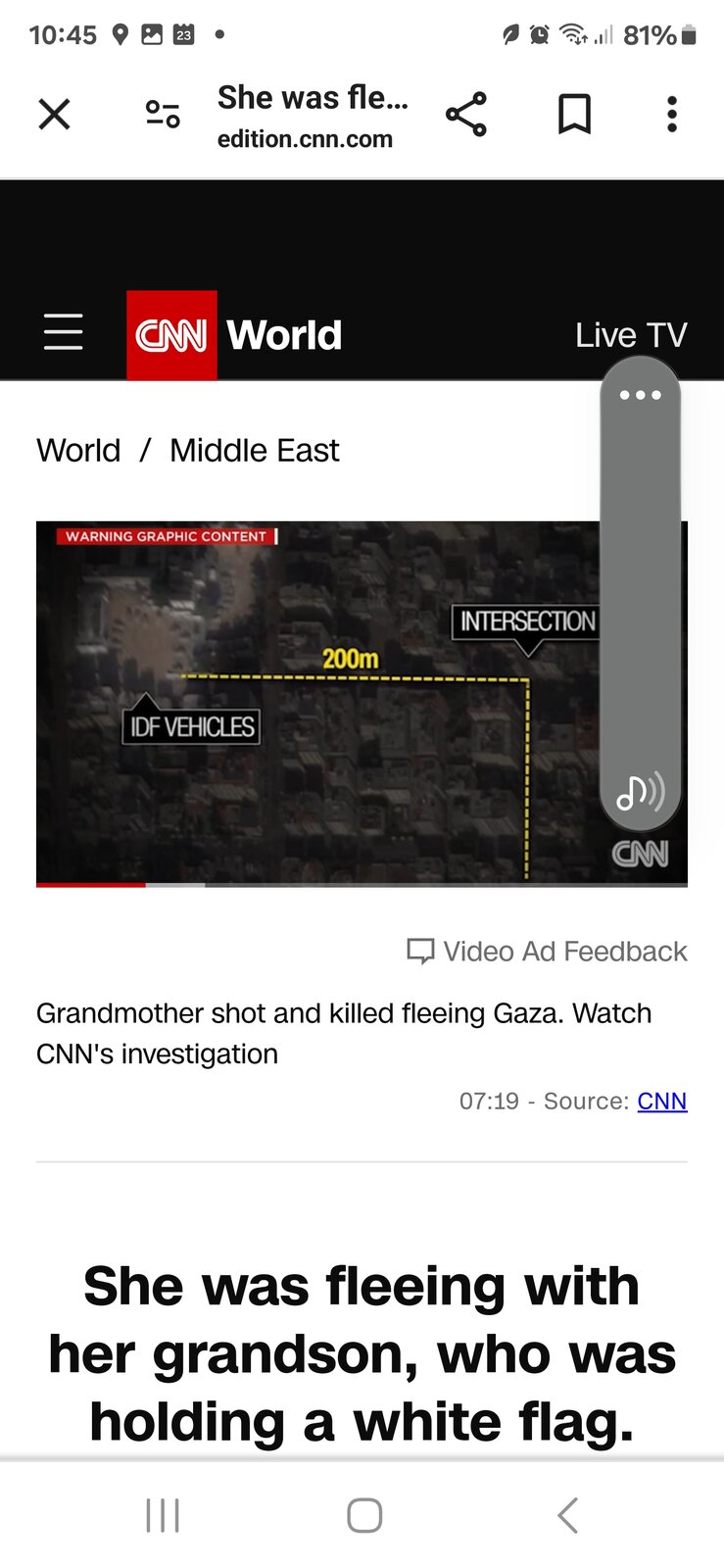Bookmark this page
724x1568 pixels.
pyautogui.click(x=574, y=115)
